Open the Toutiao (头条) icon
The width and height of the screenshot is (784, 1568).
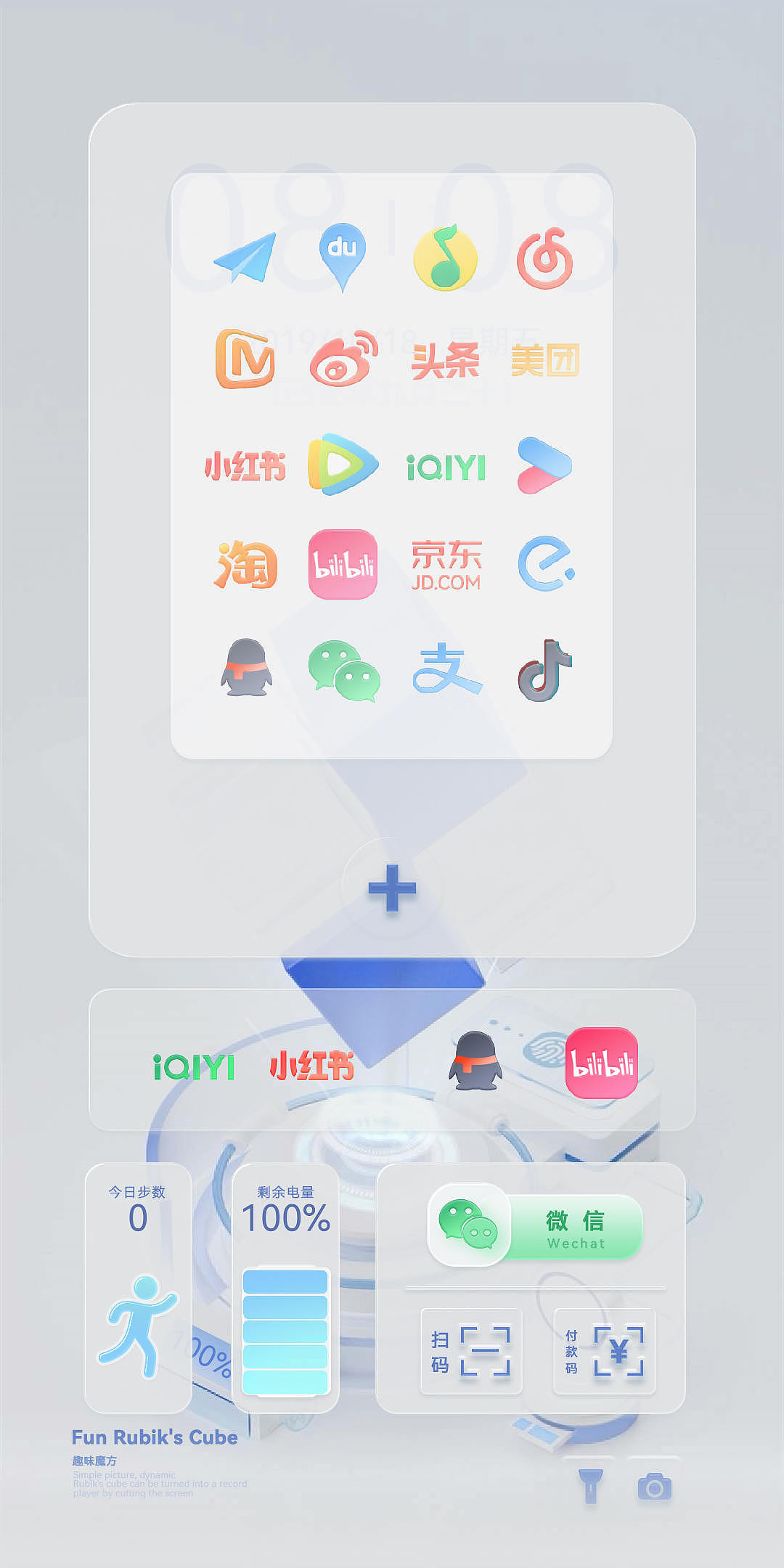tap(446, 360)
